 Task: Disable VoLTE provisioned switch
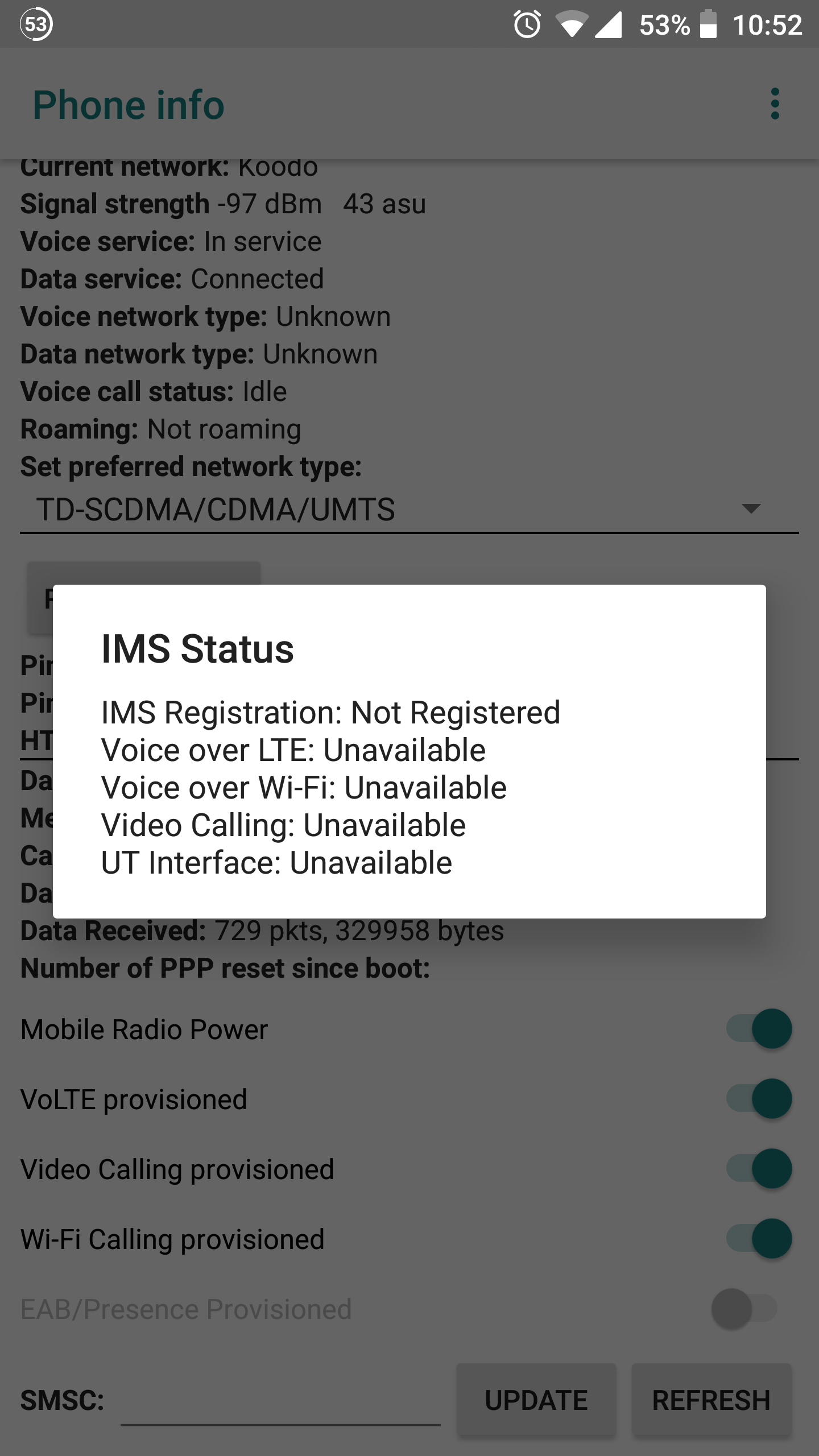759,1099
